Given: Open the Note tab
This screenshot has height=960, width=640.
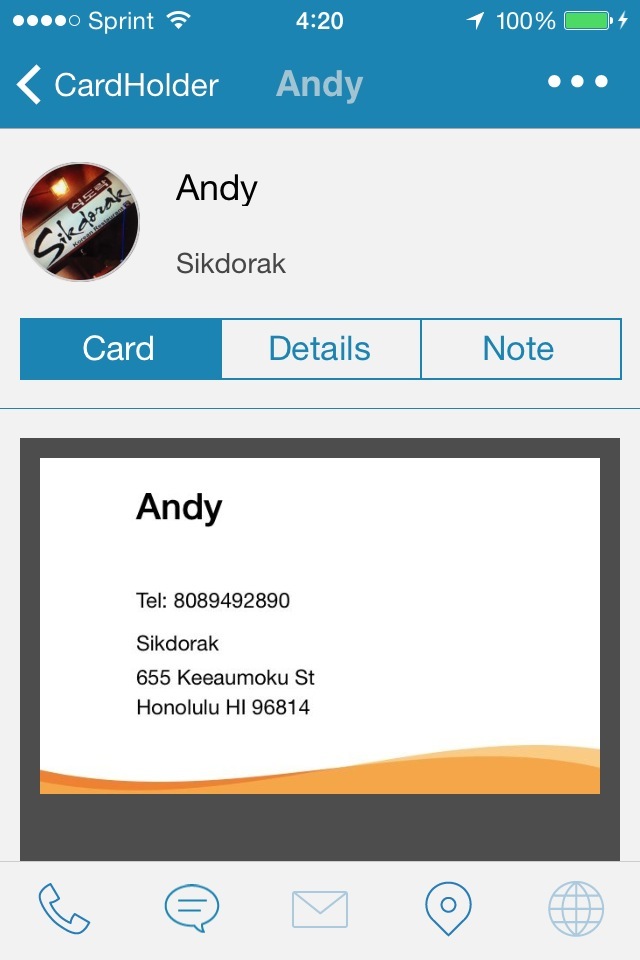Looking at the screenshot, I should click(519, 349).
